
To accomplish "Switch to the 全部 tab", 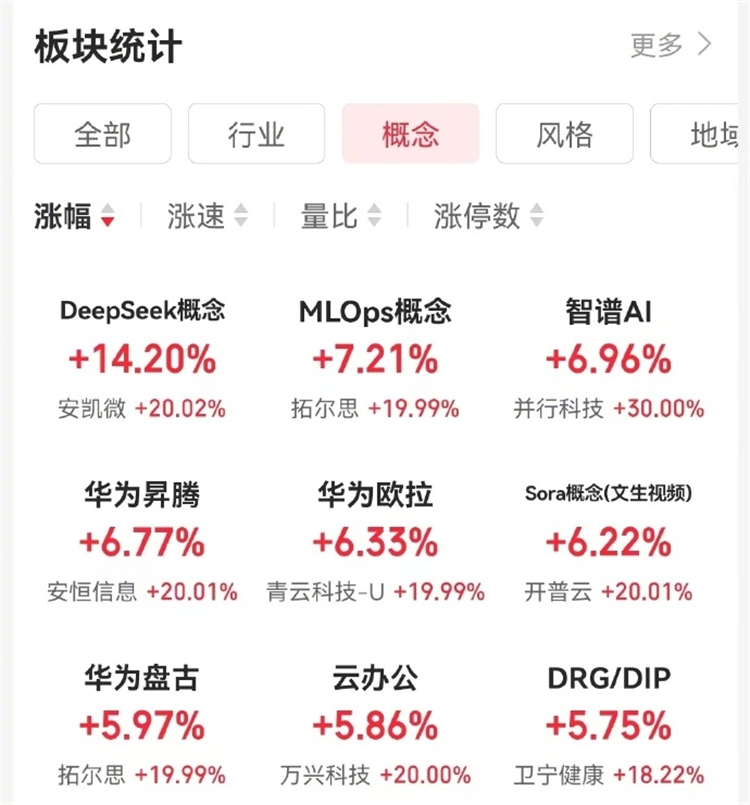I will click(102, 134).
